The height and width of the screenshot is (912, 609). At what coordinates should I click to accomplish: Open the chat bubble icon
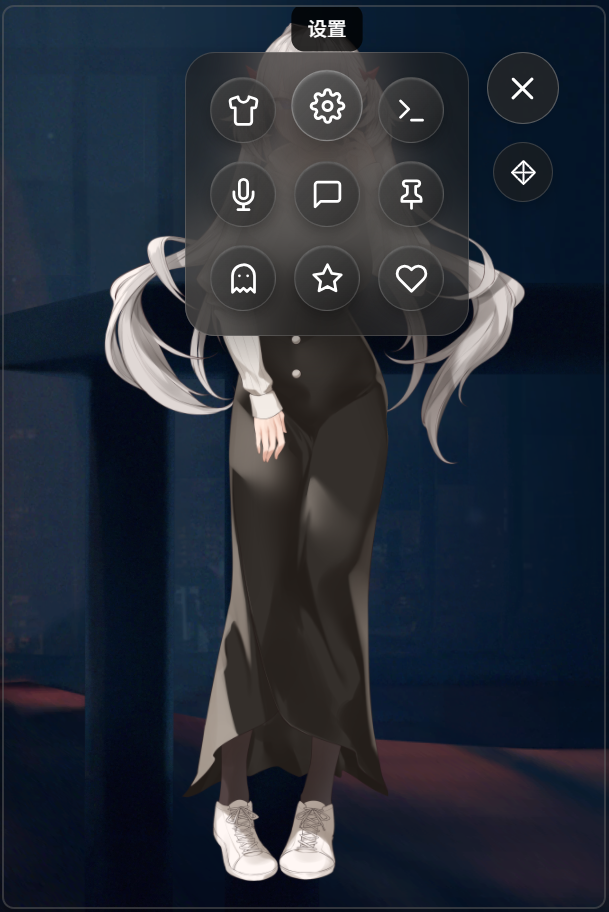point(327,194)
